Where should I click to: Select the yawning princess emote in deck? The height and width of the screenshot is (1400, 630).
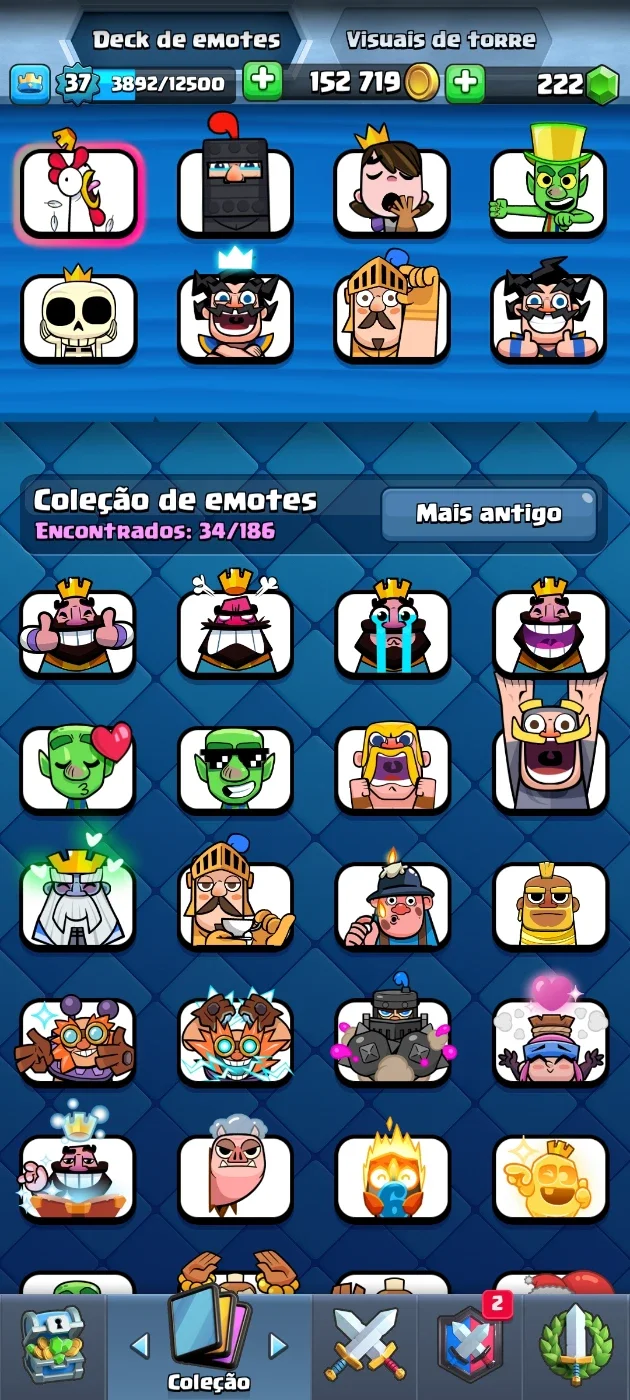pos(392,190)
